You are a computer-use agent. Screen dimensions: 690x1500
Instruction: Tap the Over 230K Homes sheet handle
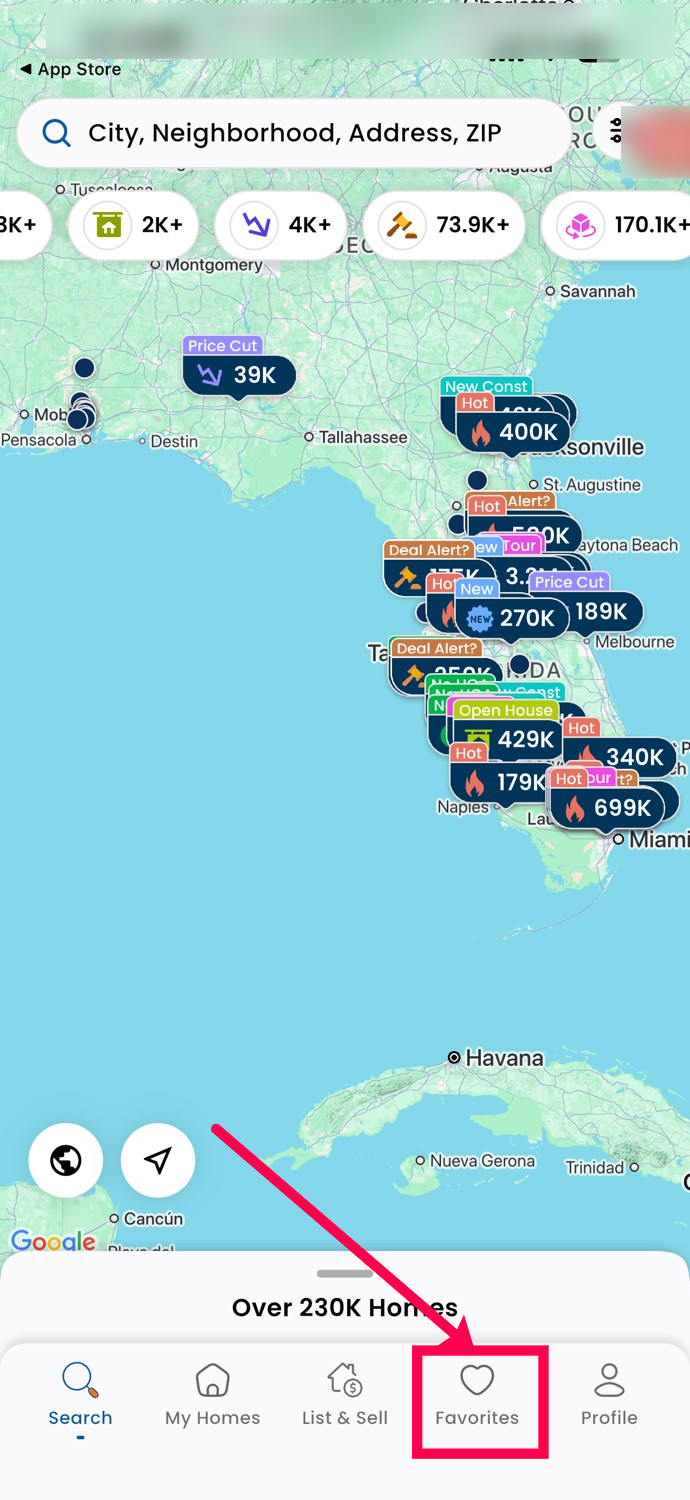[x=345, y=1274]
